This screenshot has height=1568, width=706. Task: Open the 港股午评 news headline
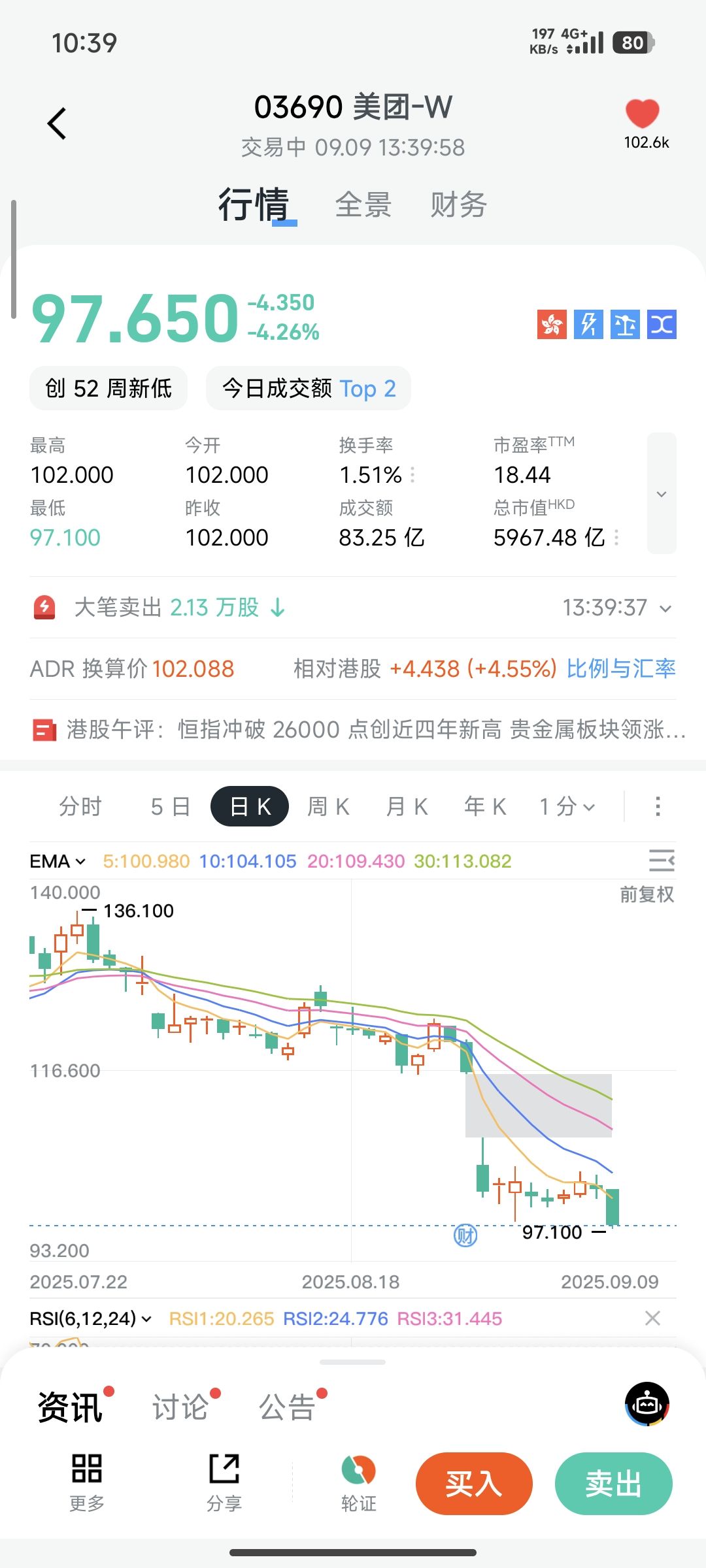click(x=358, y=729)
